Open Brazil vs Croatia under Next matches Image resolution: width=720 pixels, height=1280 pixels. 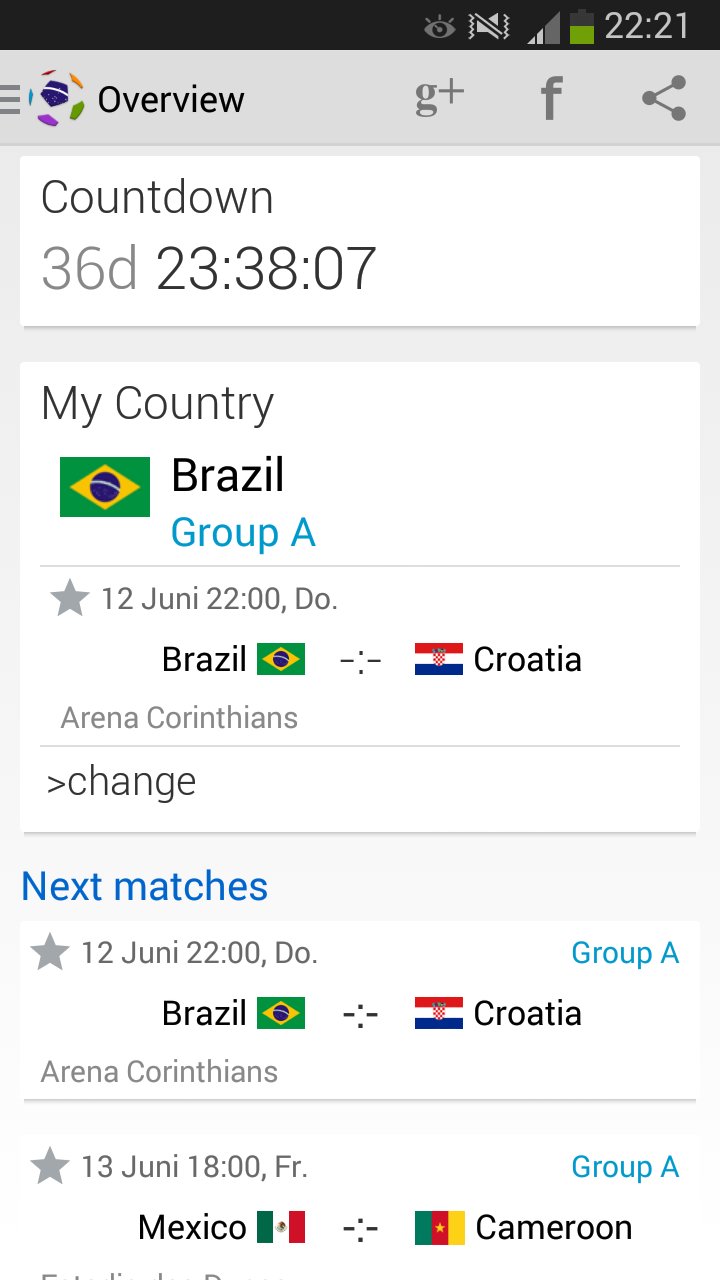360,1014
